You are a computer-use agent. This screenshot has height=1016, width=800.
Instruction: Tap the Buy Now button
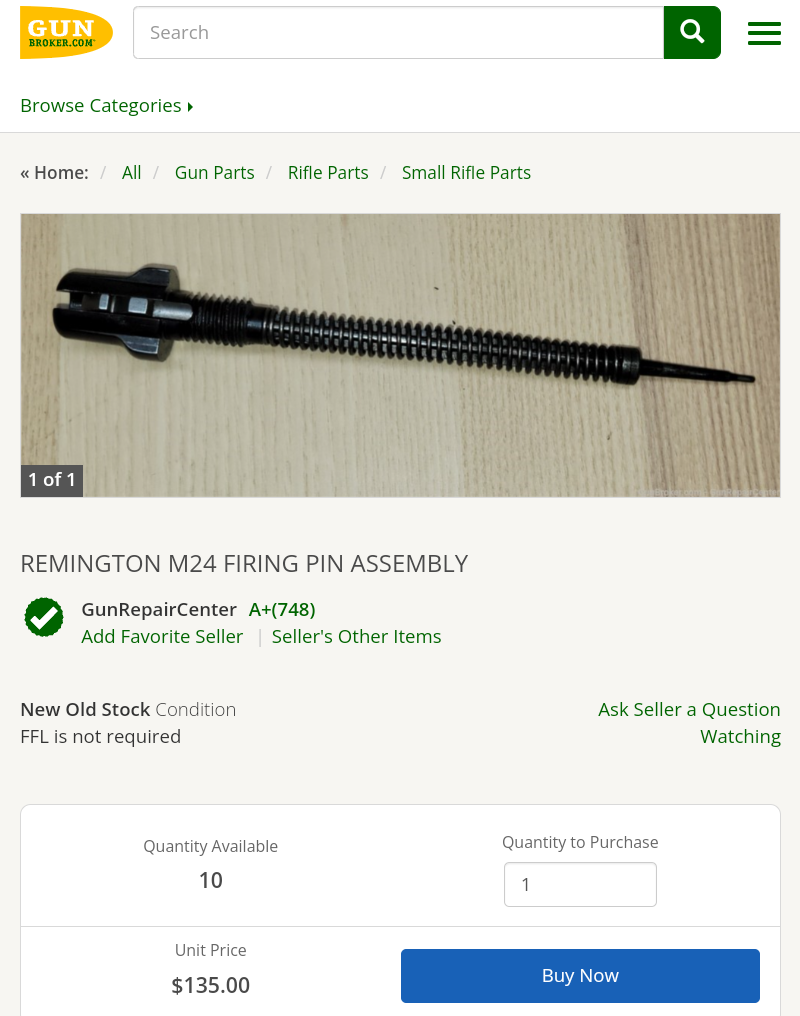(580, 976)
